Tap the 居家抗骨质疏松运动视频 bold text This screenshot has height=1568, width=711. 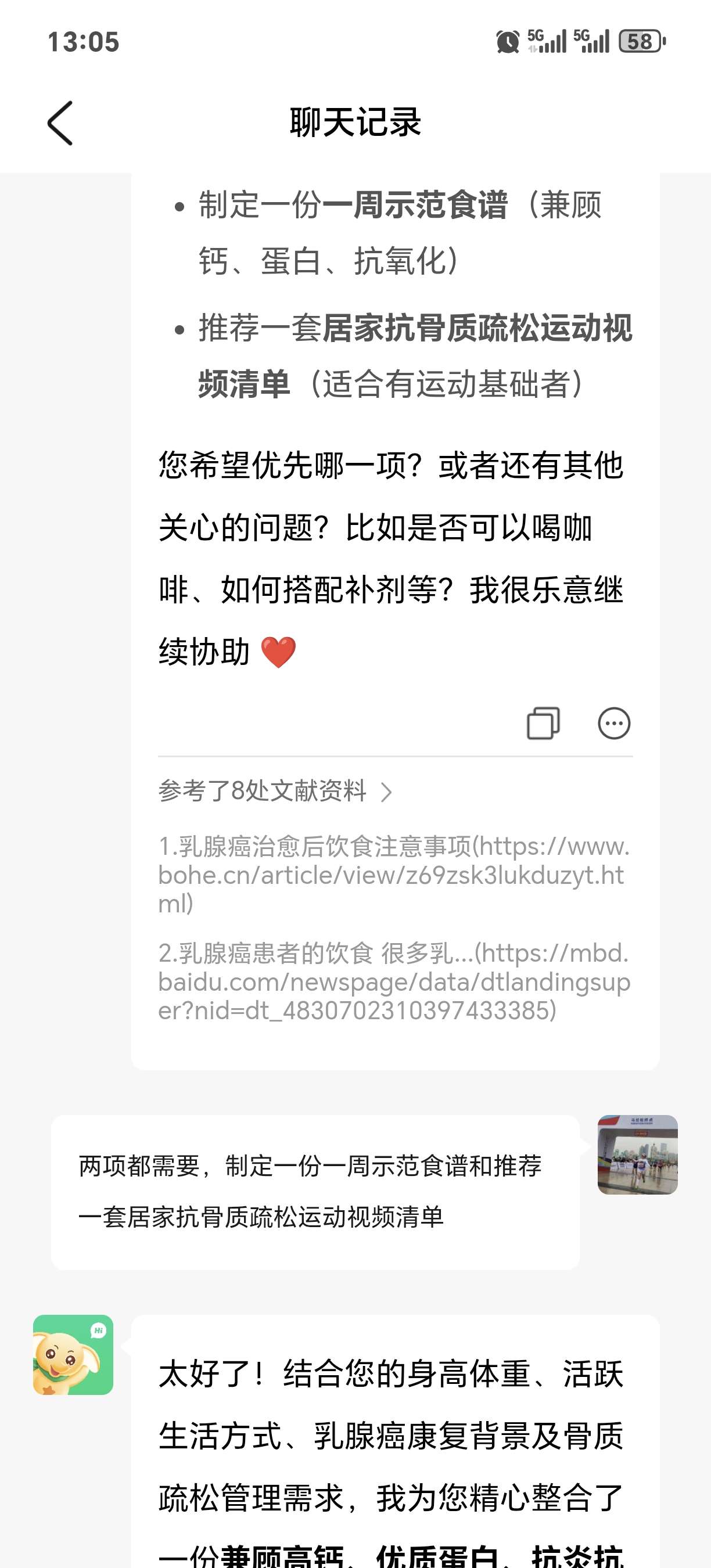(x=479, y=329)
